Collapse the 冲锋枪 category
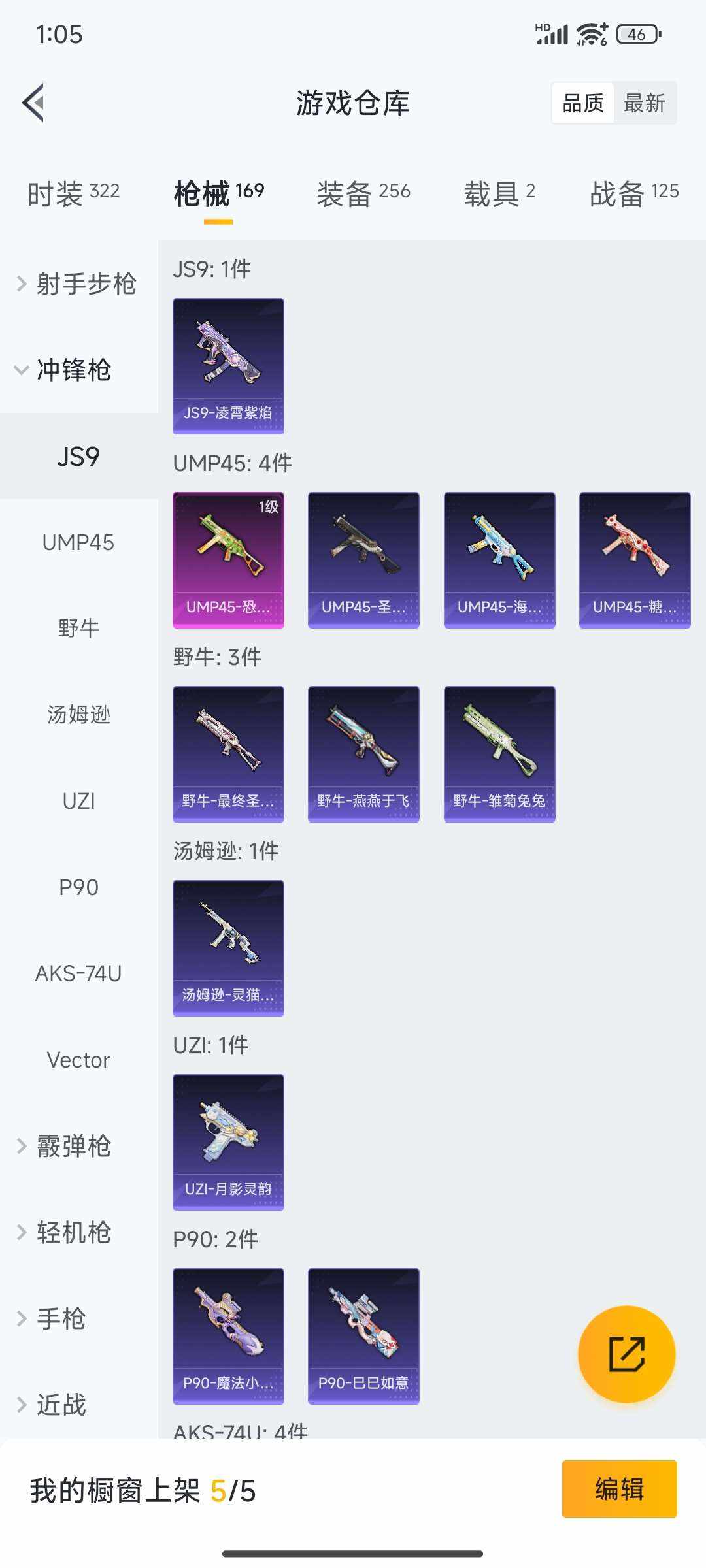The height and width of the screenshot is (1568, 706). click(65, 370)
